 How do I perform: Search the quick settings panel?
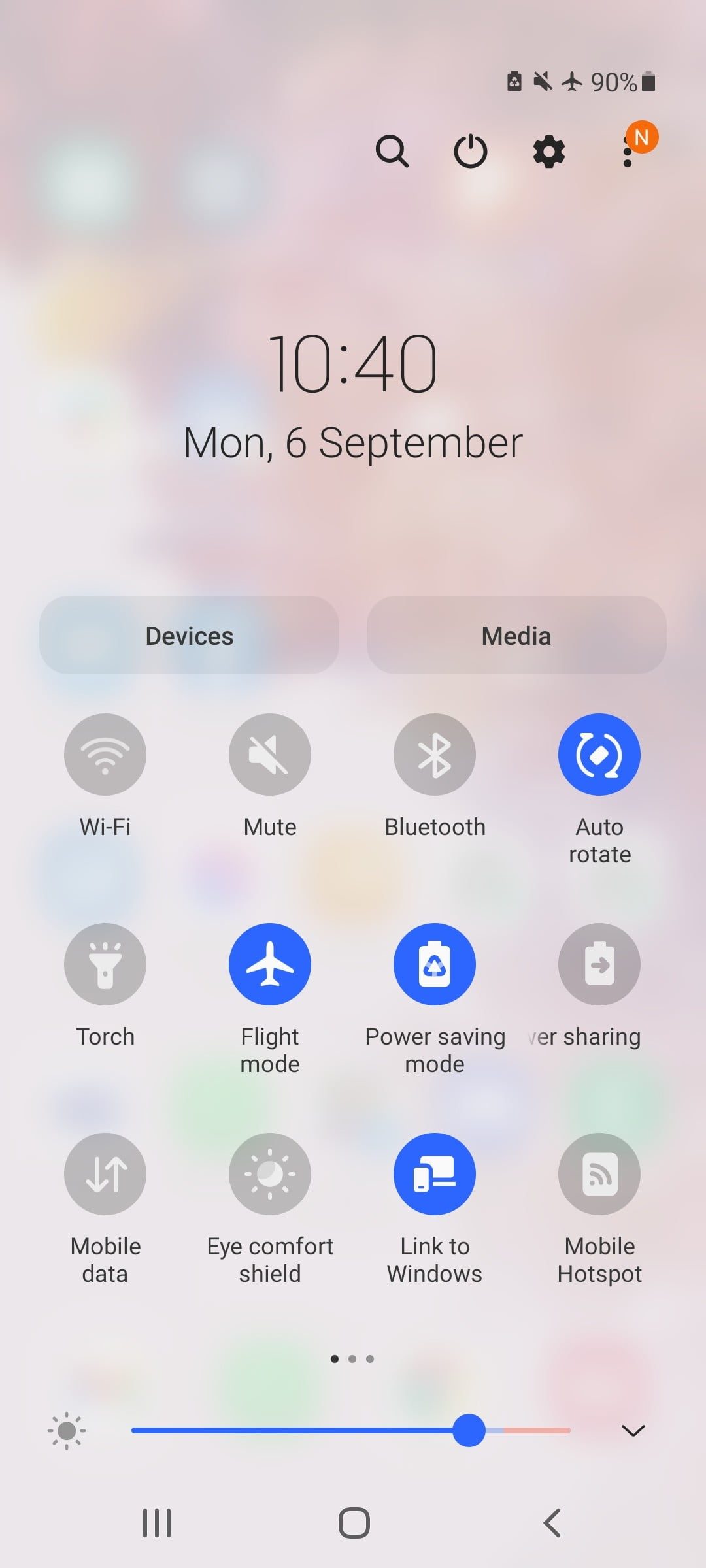392,152
